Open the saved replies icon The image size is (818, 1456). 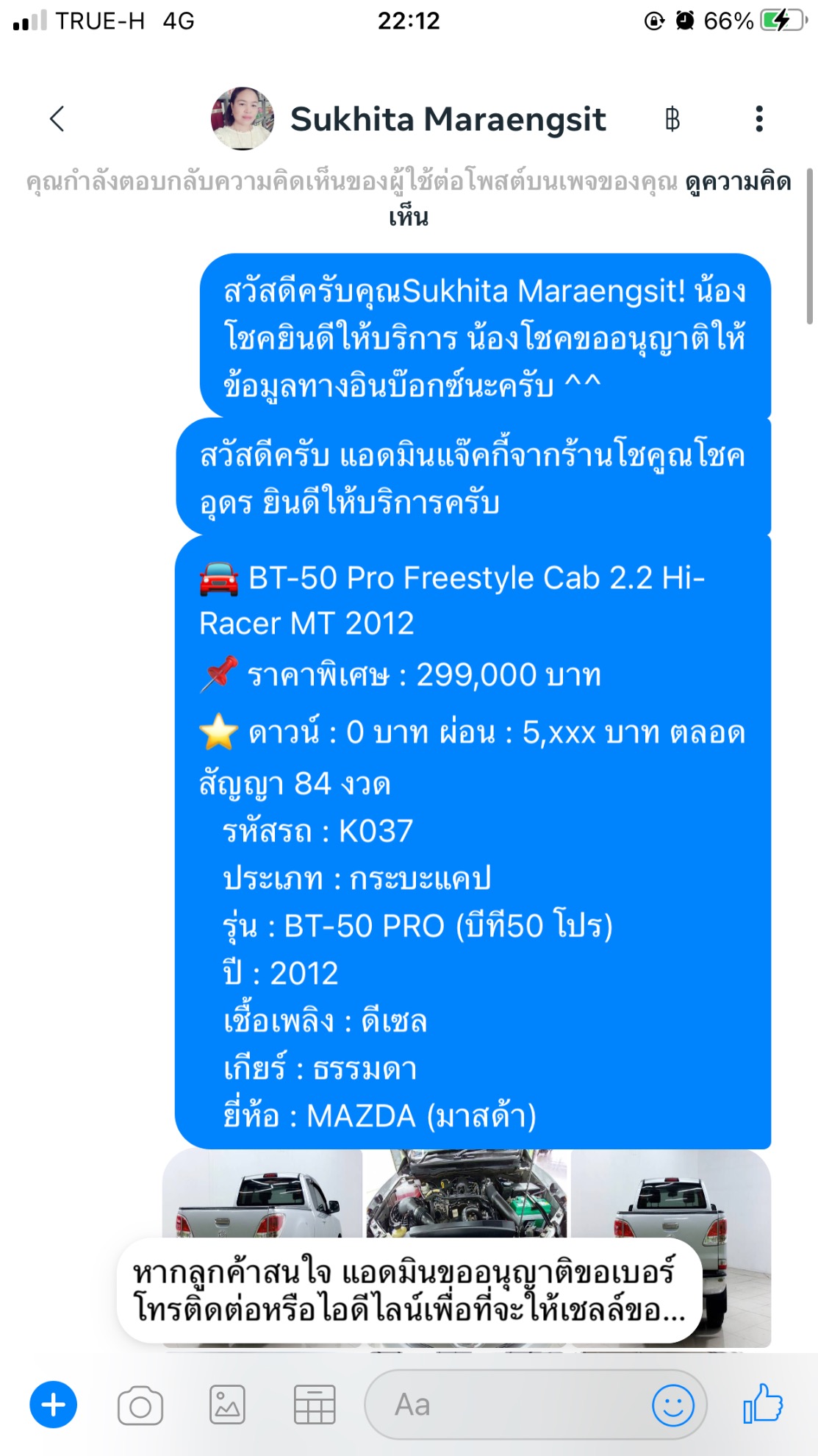point(315,1405)
